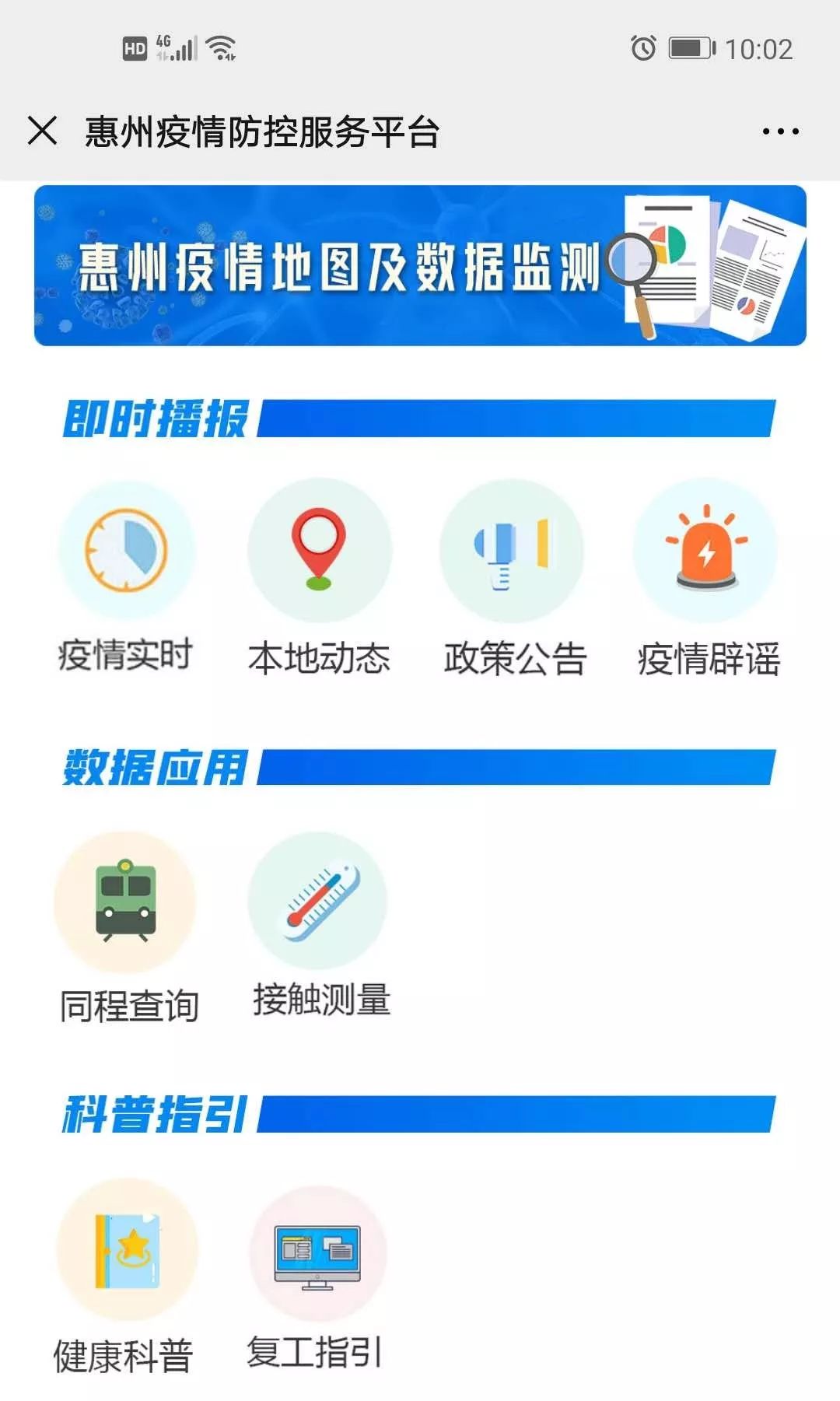Screen dimensions: 840x1401
Task: Open the three-dot overflow menu
Action: [x=780, y=131]
